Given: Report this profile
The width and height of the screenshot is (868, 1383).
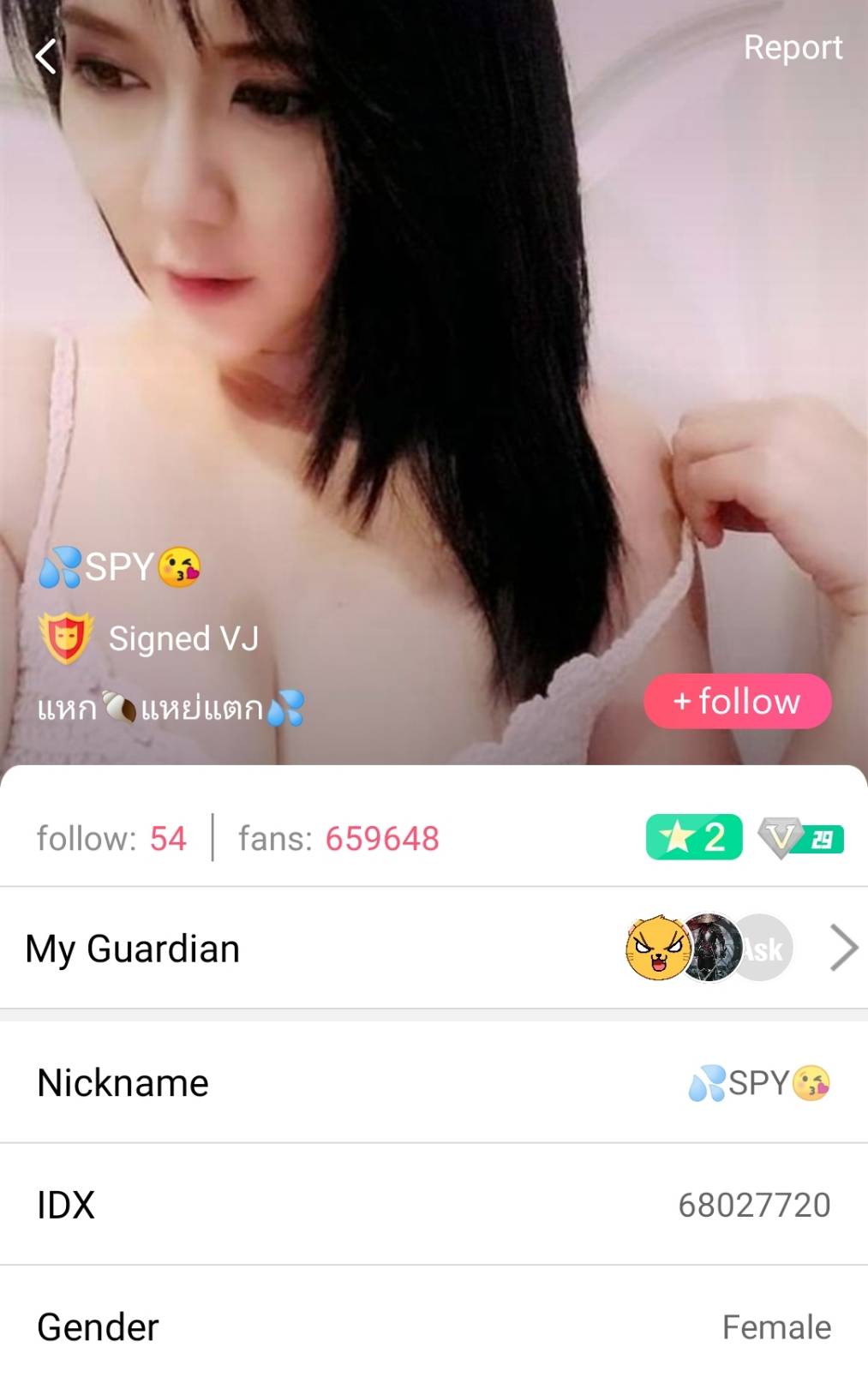Looking at the screenshot, I should [x=792, y=48].
